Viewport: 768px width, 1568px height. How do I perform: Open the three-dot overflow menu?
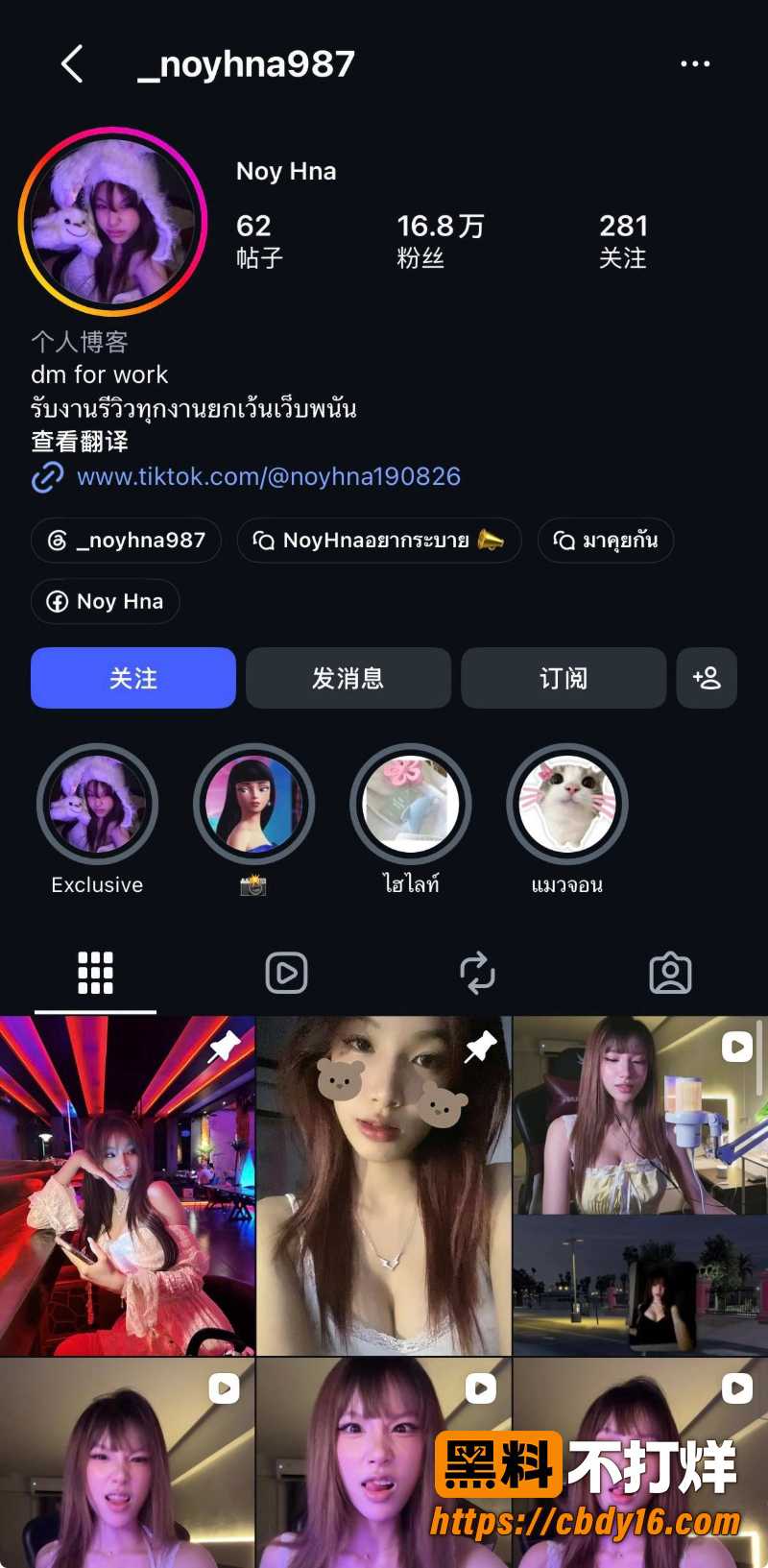[695, 64]
